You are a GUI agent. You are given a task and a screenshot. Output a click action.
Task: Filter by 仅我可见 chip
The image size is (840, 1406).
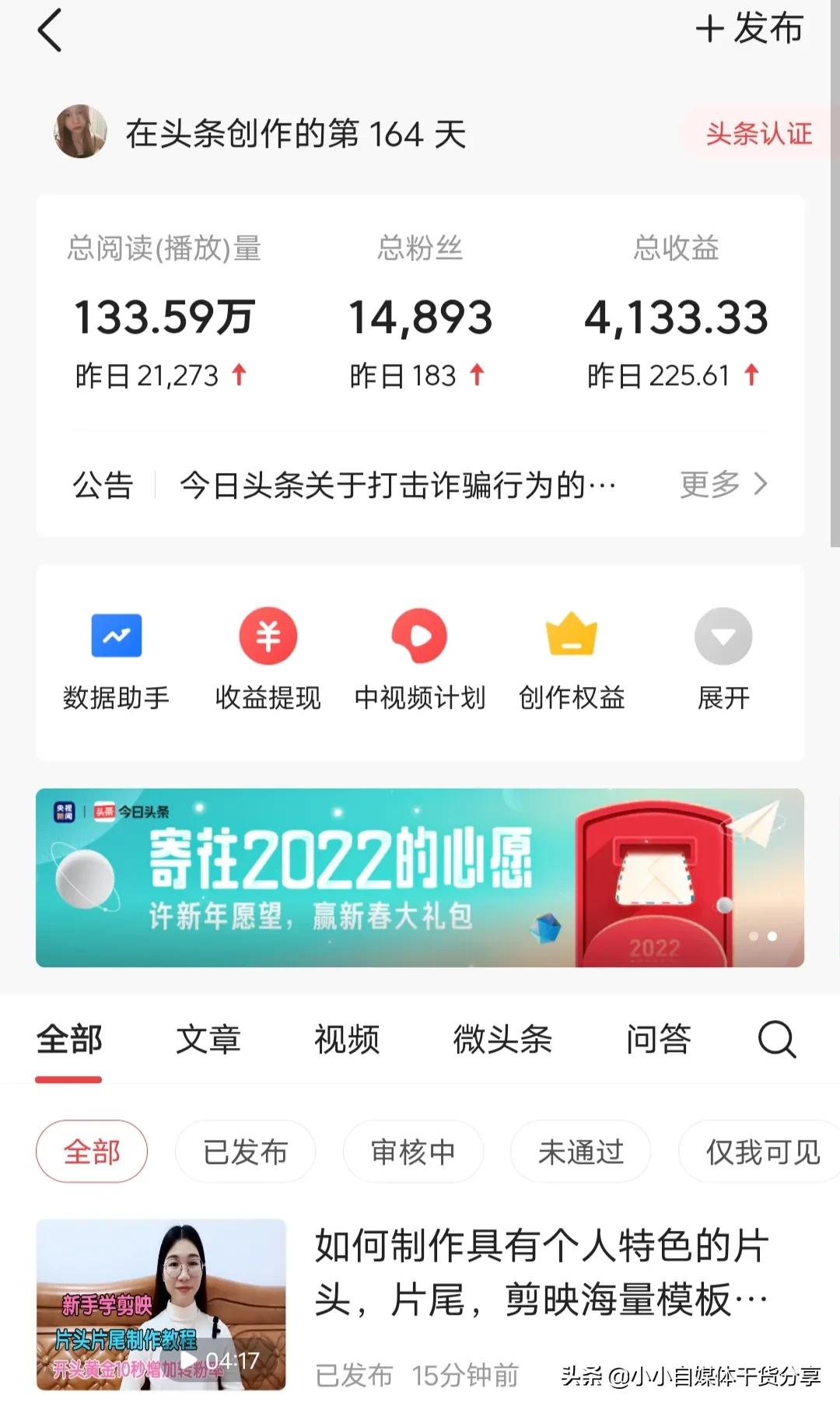click(x=761, y=1152)
